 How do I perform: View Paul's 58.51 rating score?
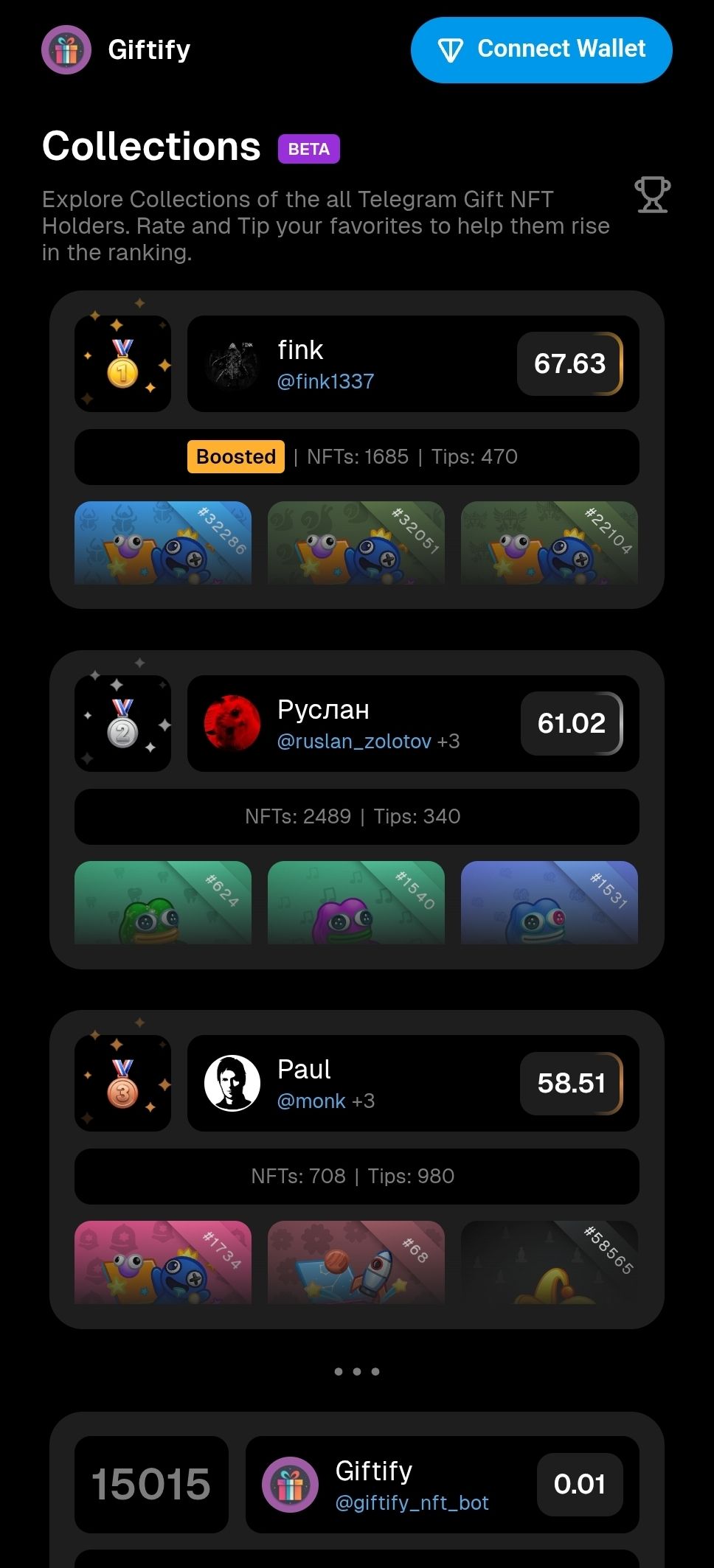(x=571, y=1083)
